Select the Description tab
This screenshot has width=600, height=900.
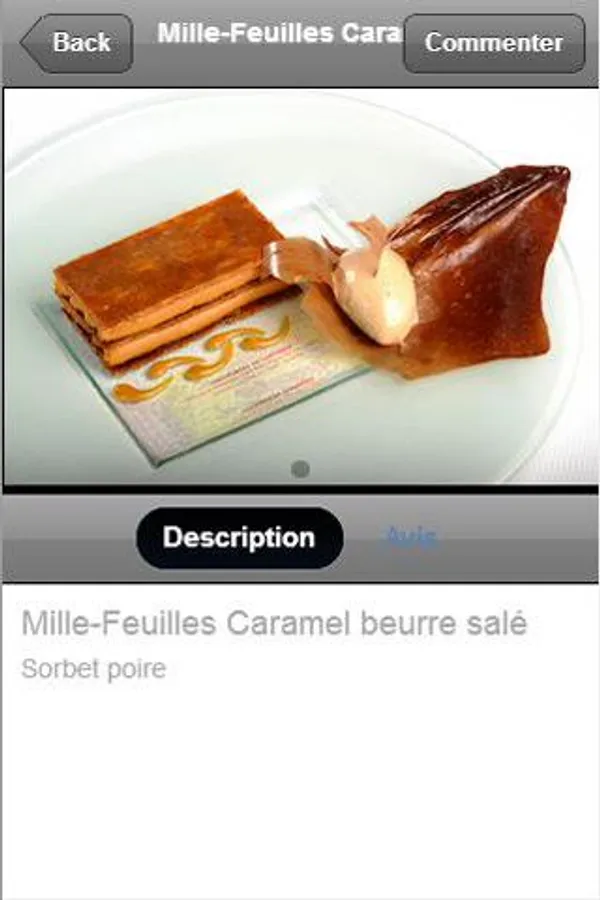239,538
